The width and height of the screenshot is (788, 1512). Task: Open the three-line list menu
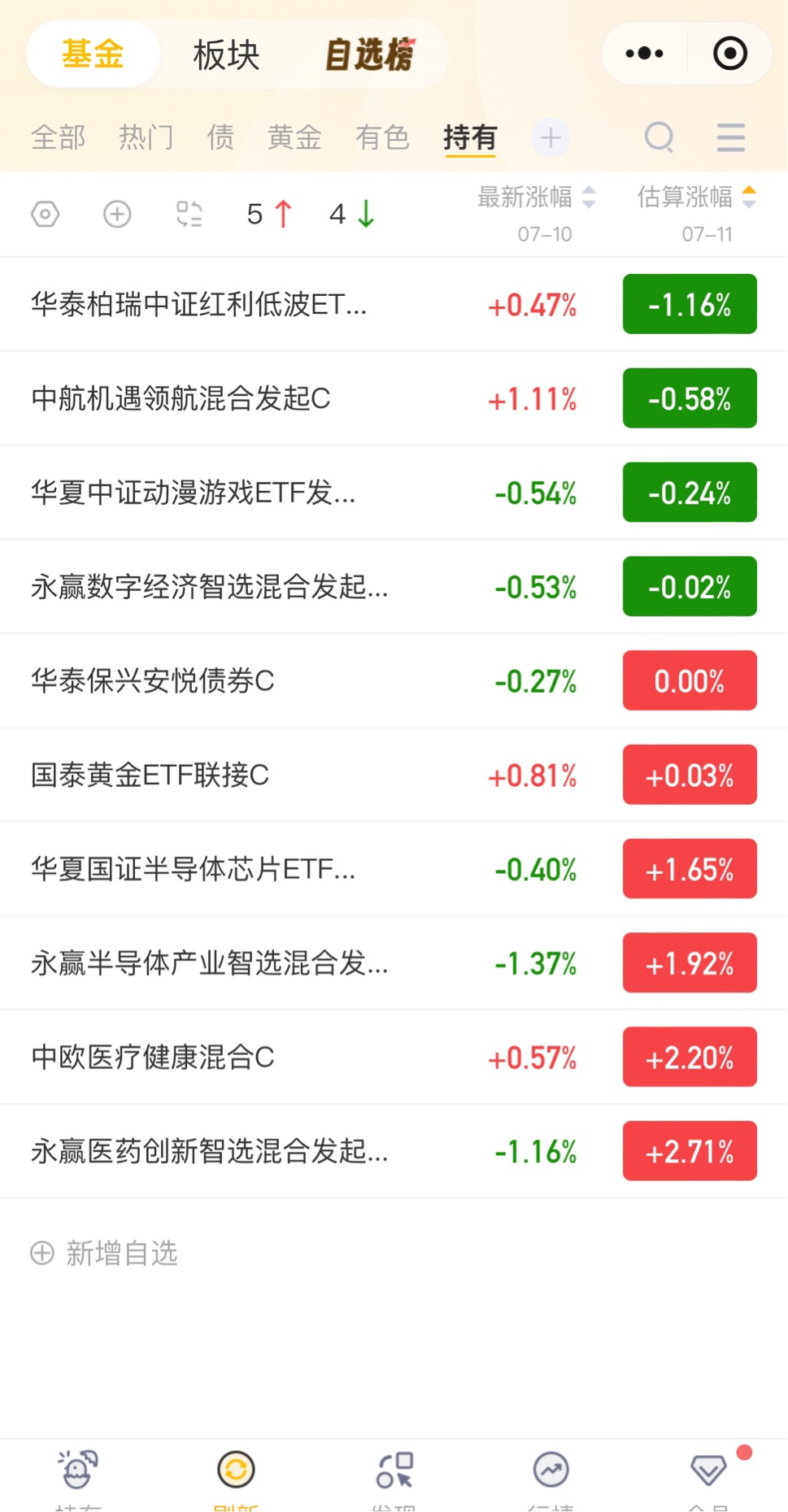pos(730,137)
